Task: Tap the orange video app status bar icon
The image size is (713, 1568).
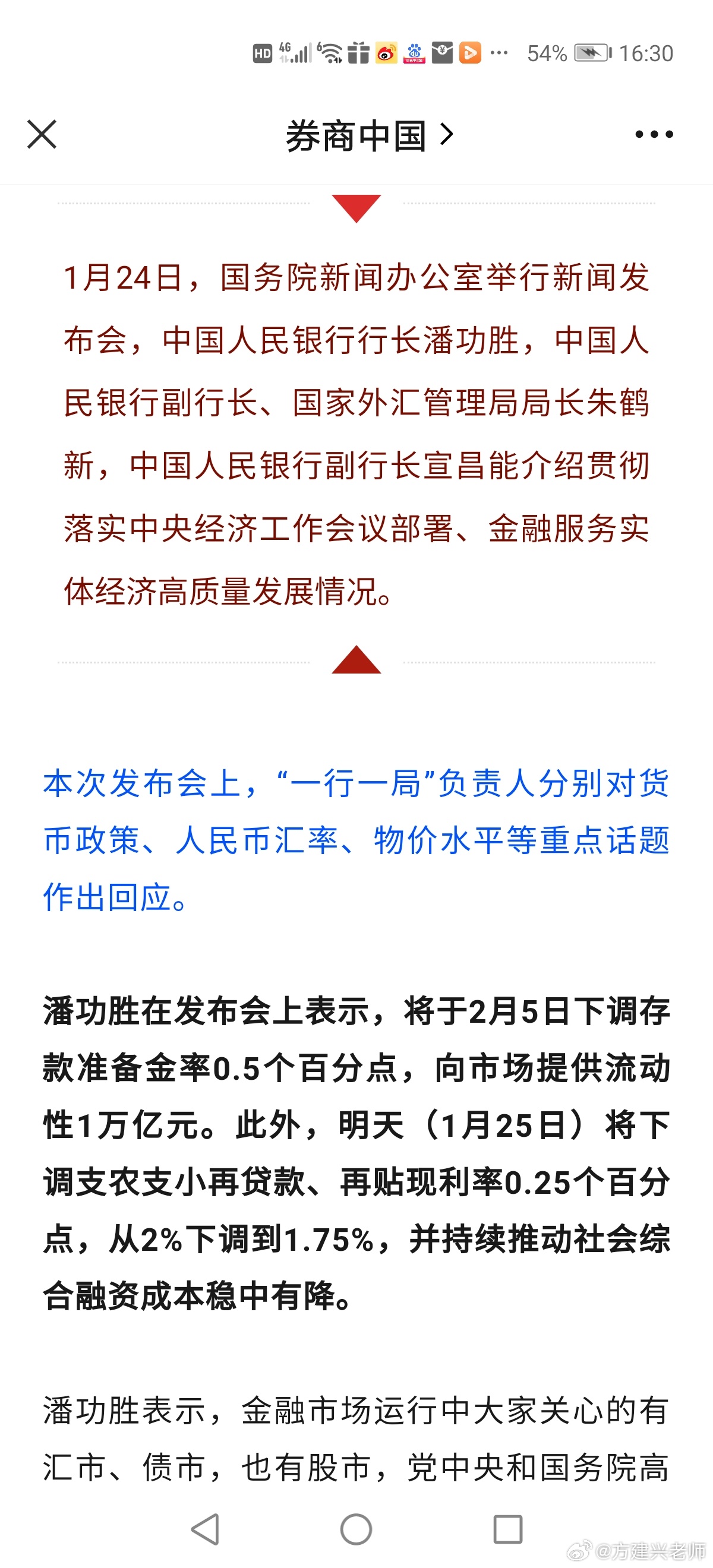Action: coord(469,53)
